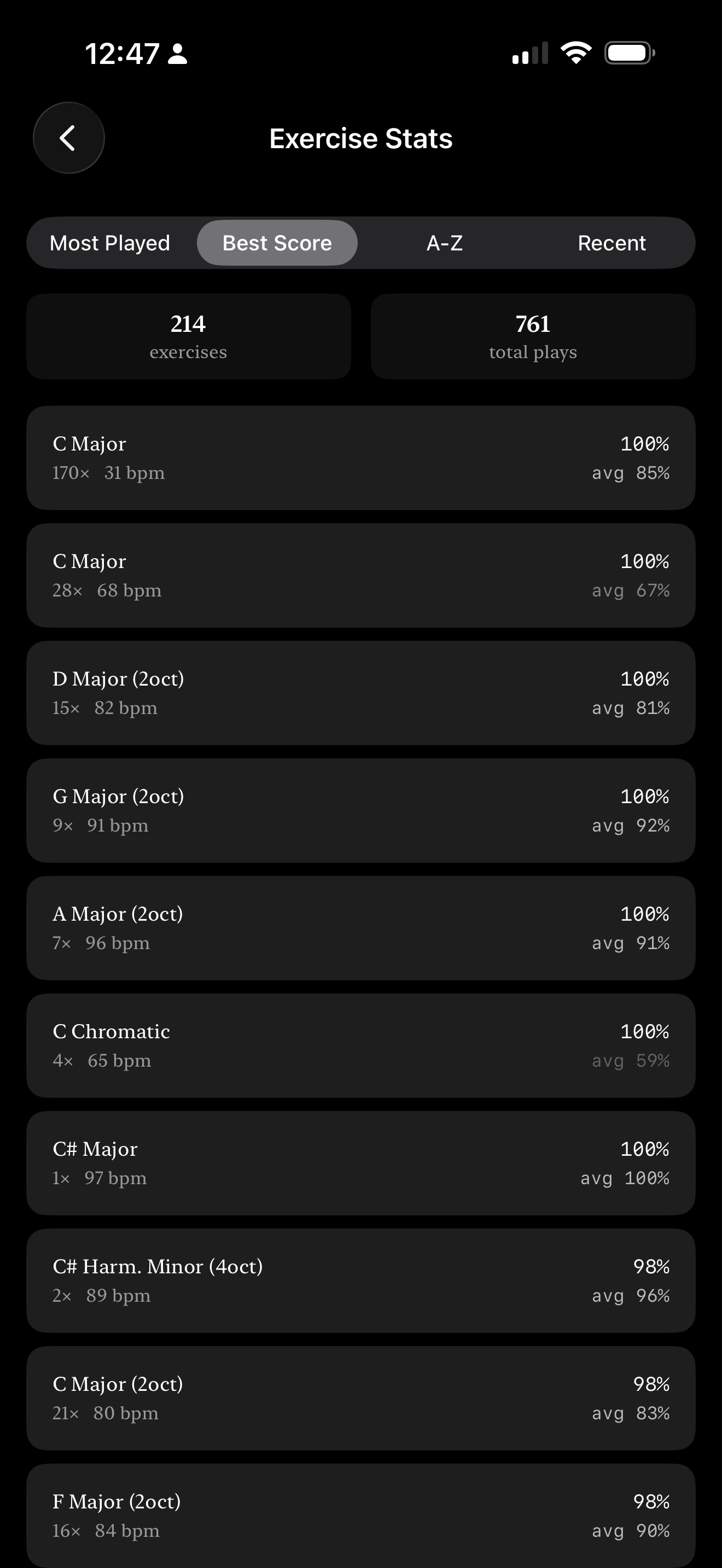Select the D Major (2oct) exercise
Viewport: 722px width, 1568px height.
pyautogui.click(x=361, y=692)
